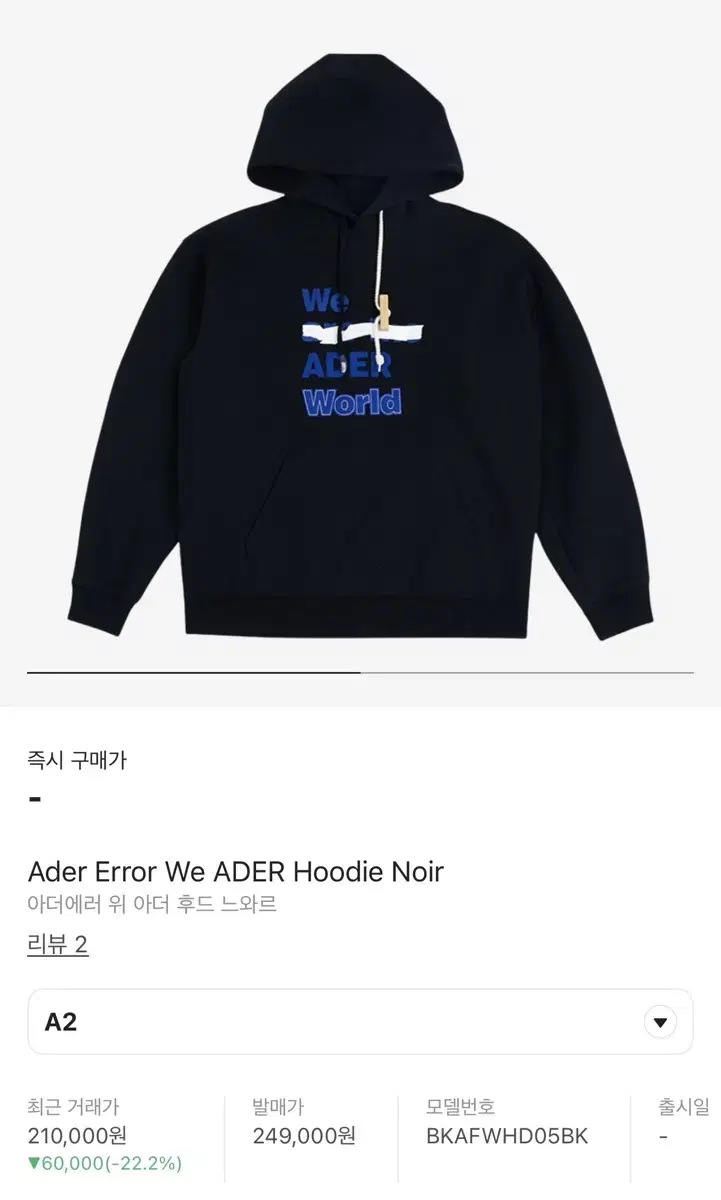Click the Korean subtitle 아더에러 위 아더 후드 느와르
The width and height of the screenshot is (721, 1200).
tap(153, 904)
